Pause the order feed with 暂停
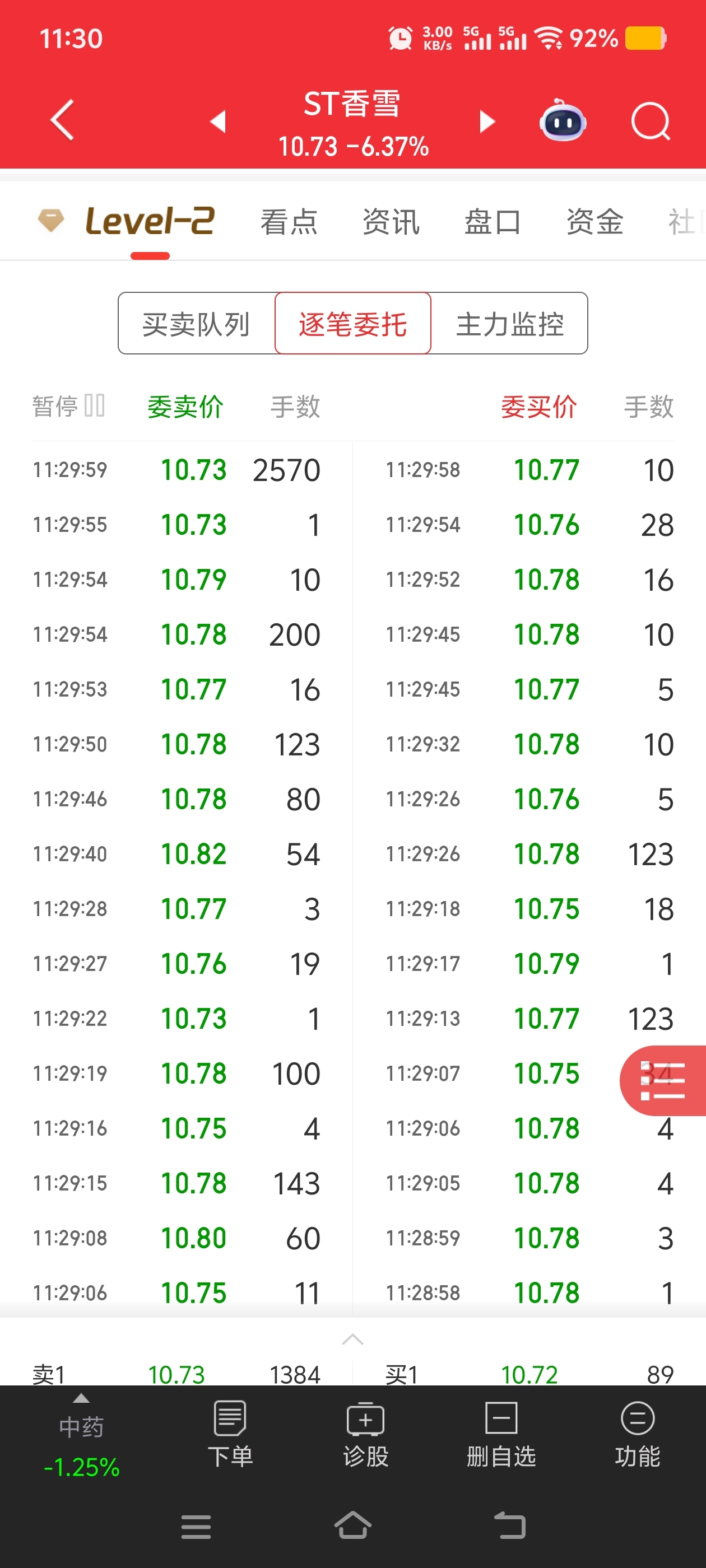706x1568 pixels. [68, 406]
